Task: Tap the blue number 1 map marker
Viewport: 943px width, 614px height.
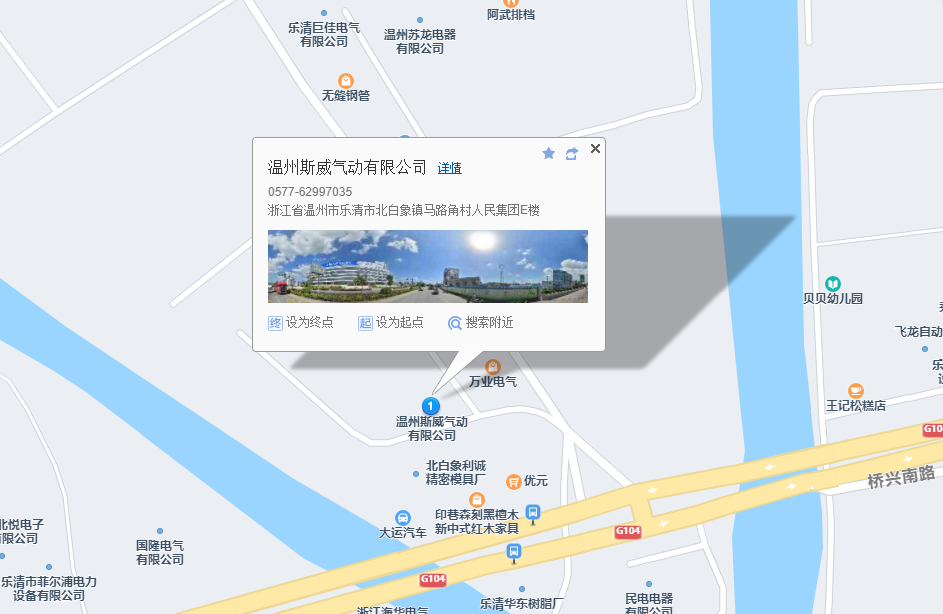Action: point(430,405)
